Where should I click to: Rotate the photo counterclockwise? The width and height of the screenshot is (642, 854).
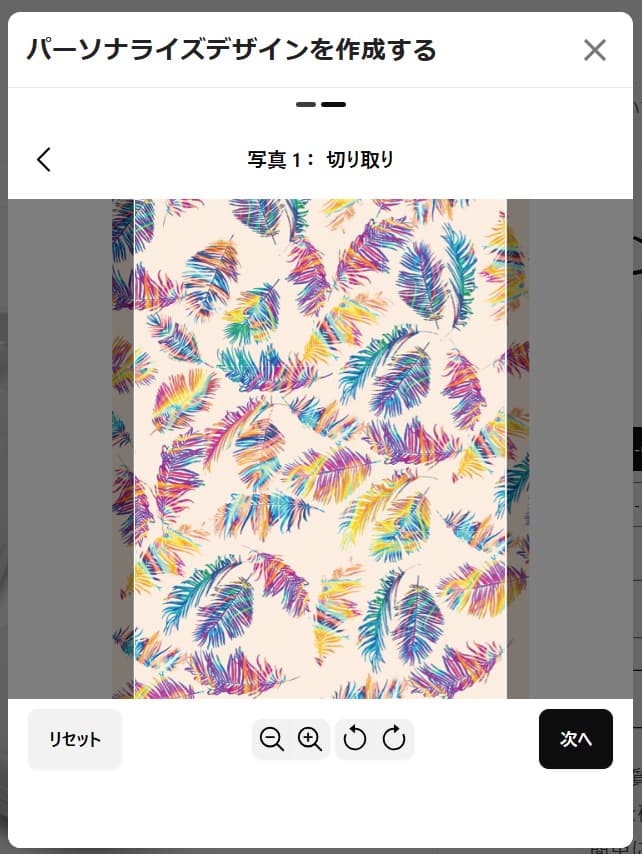point(355,739)
